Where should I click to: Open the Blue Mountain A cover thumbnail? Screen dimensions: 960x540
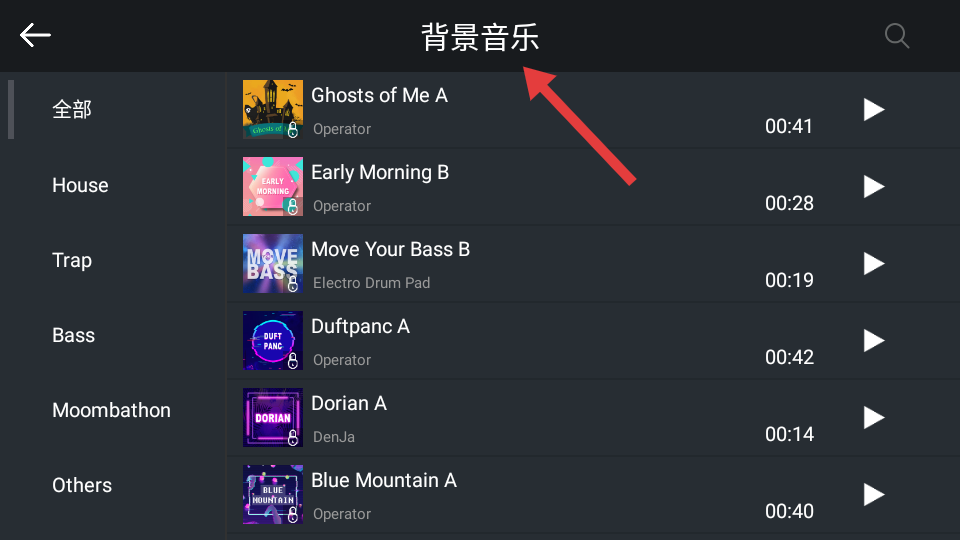coord(272,495)
